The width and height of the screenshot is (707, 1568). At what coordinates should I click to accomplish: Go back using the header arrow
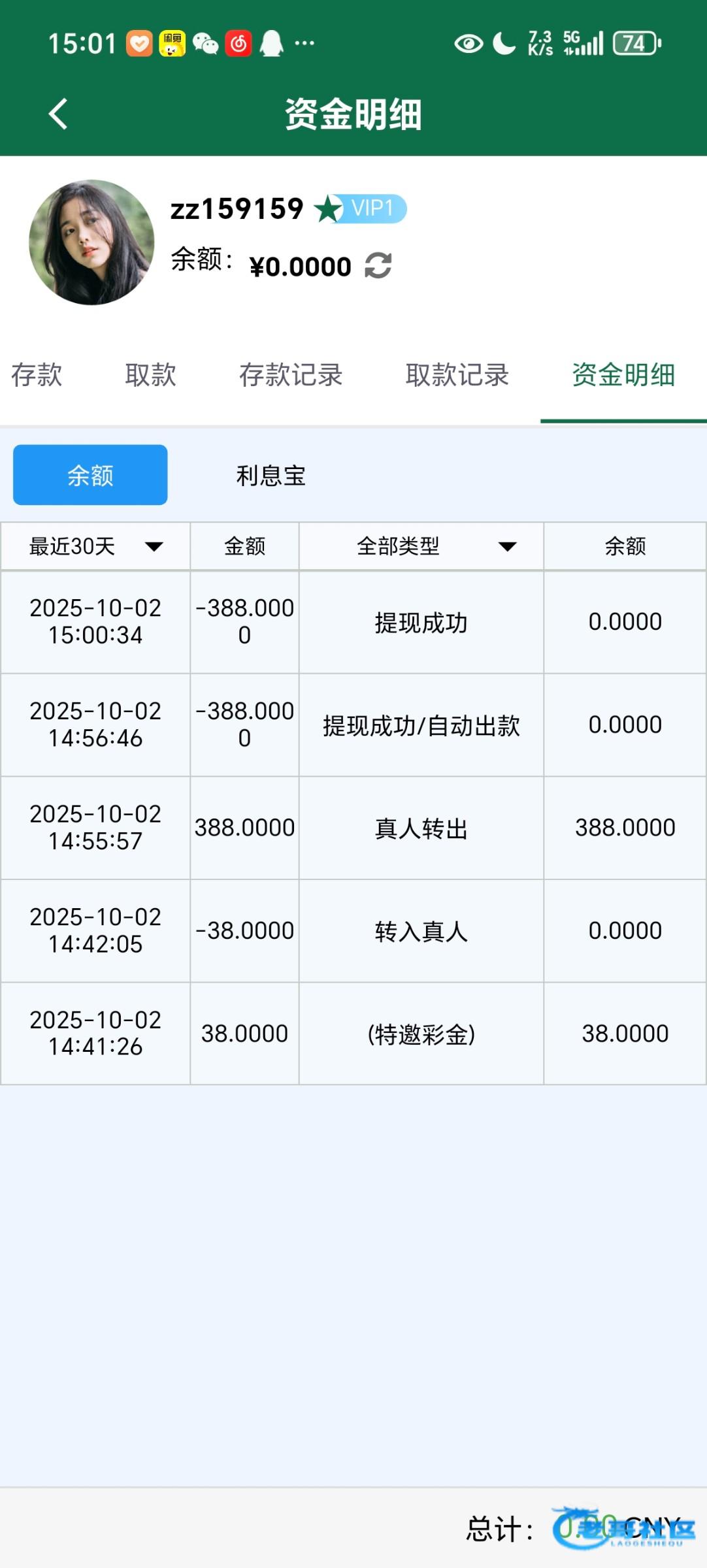click(58, 114)
